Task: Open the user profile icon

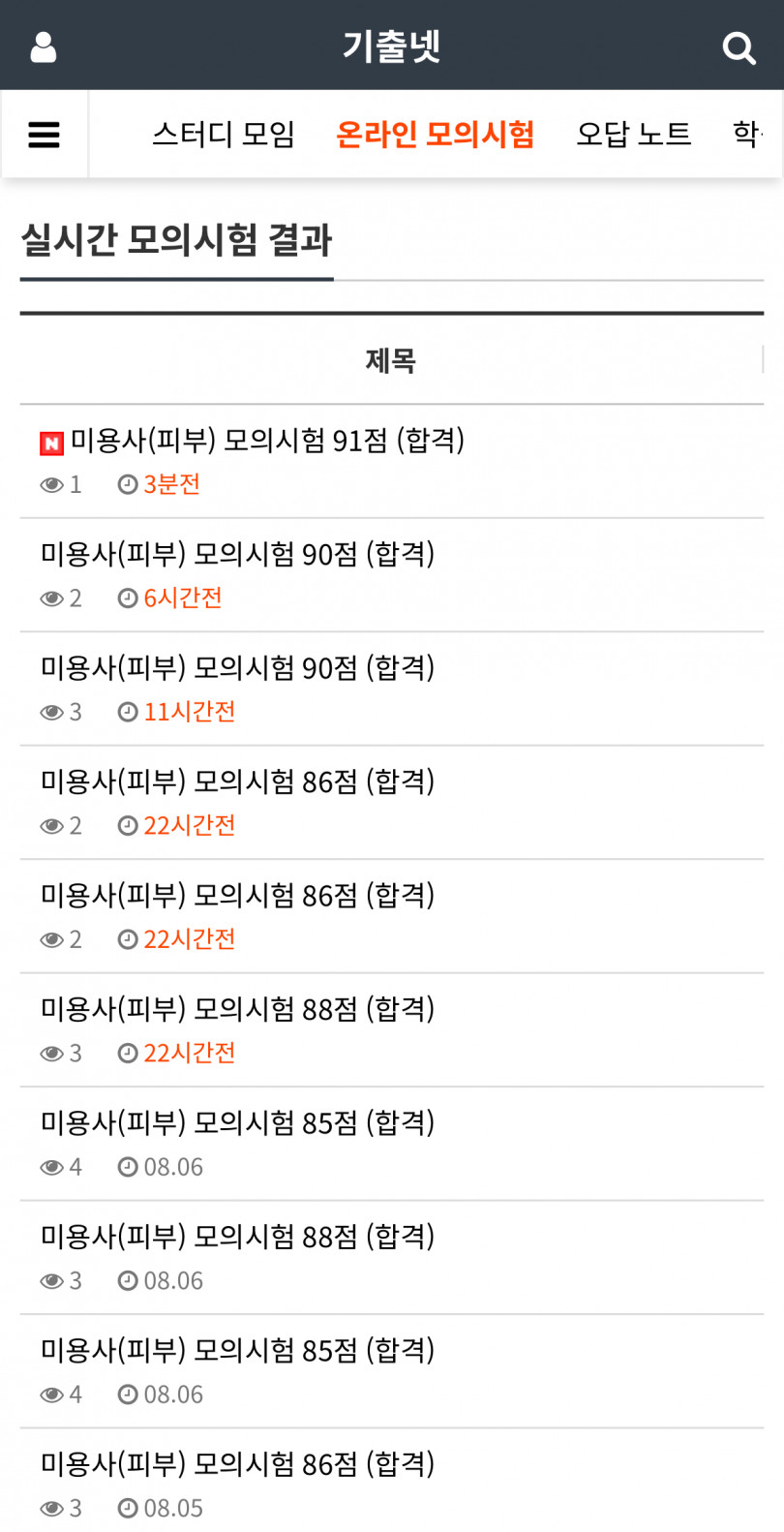Action: tap(44, 46)
